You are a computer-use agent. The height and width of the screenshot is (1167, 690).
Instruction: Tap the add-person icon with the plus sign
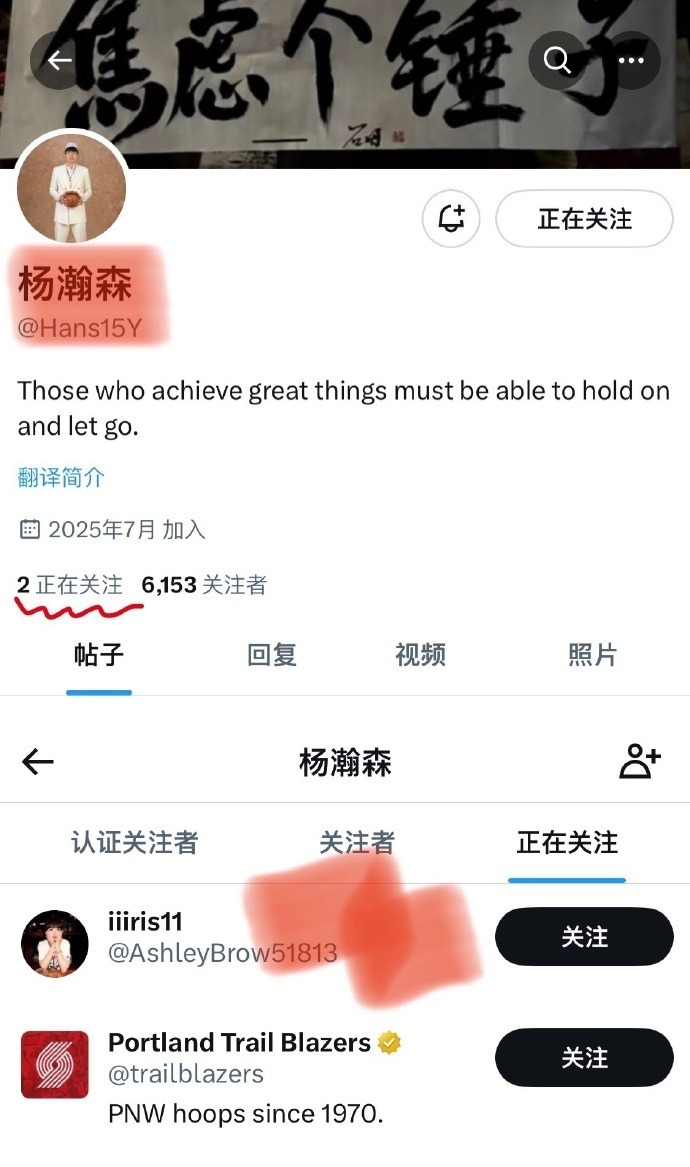[x=639, y=762]
